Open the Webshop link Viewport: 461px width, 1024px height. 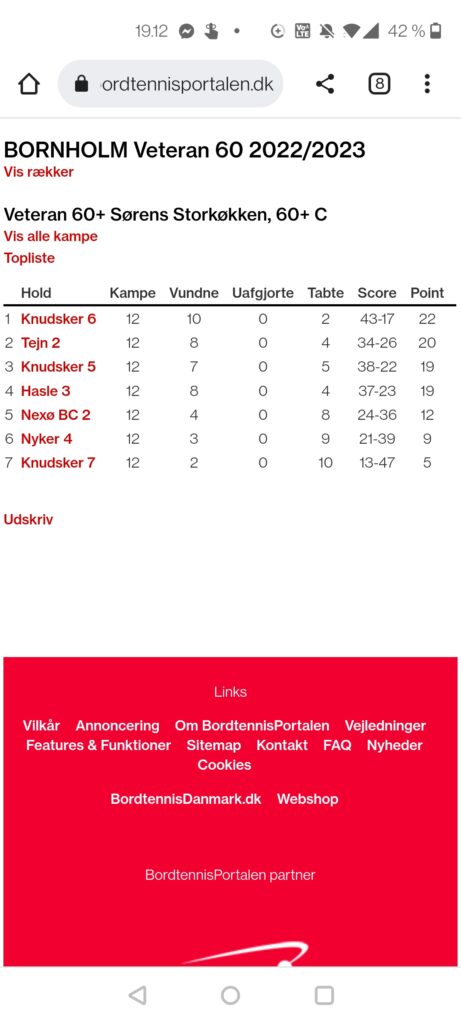[x=308, y=799]
